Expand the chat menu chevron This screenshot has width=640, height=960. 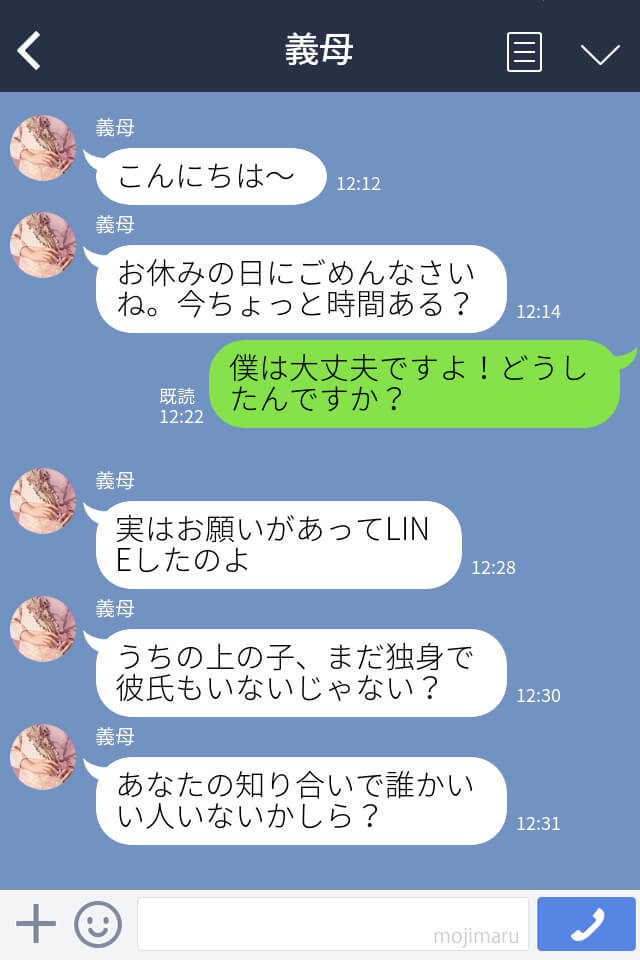tap(600, 53)
